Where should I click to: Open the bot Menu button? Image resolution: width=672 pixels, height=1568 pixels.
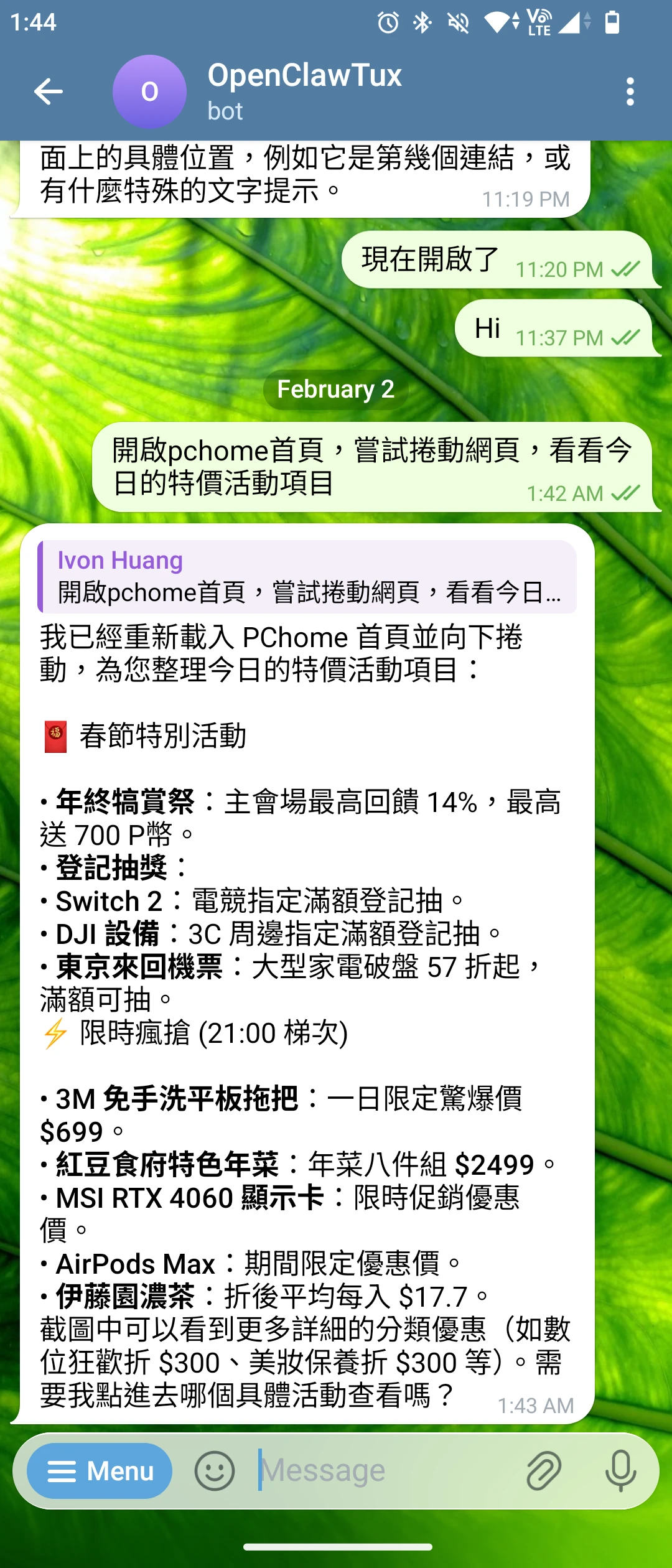click(100, 1471)
